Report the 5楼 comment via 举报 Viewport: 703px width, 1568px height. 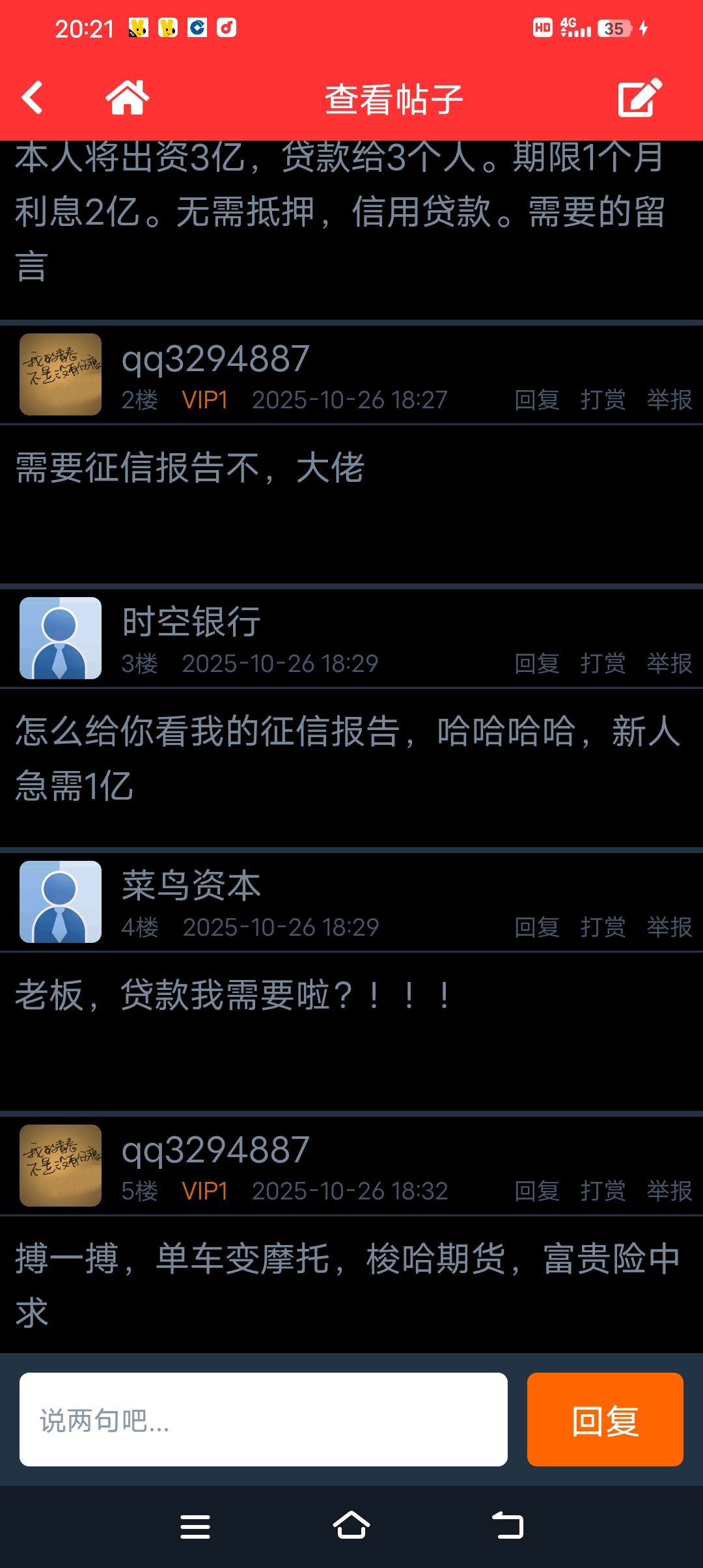point(669,1191)
